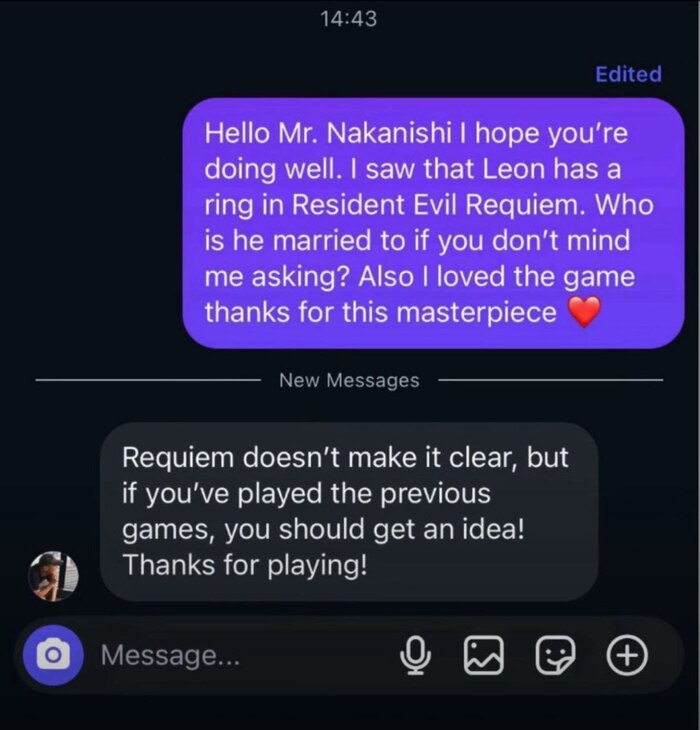The width and height of the screenshot is (700, 730).
Task: Tap the plus icon for more options
Action: coord(627,656)
